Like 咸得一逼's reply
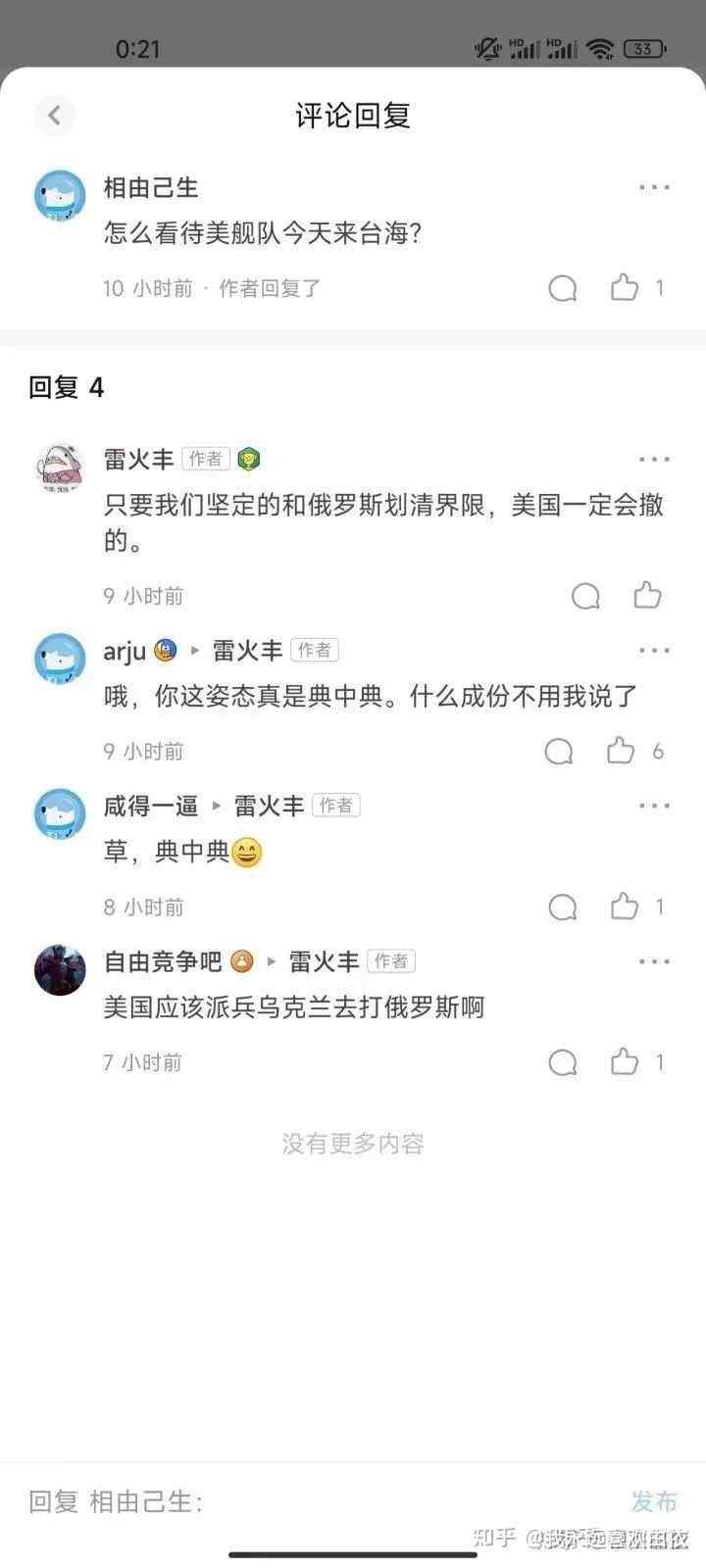The height and width of the screenshot is (1568, 706). (x=625, y=906)
